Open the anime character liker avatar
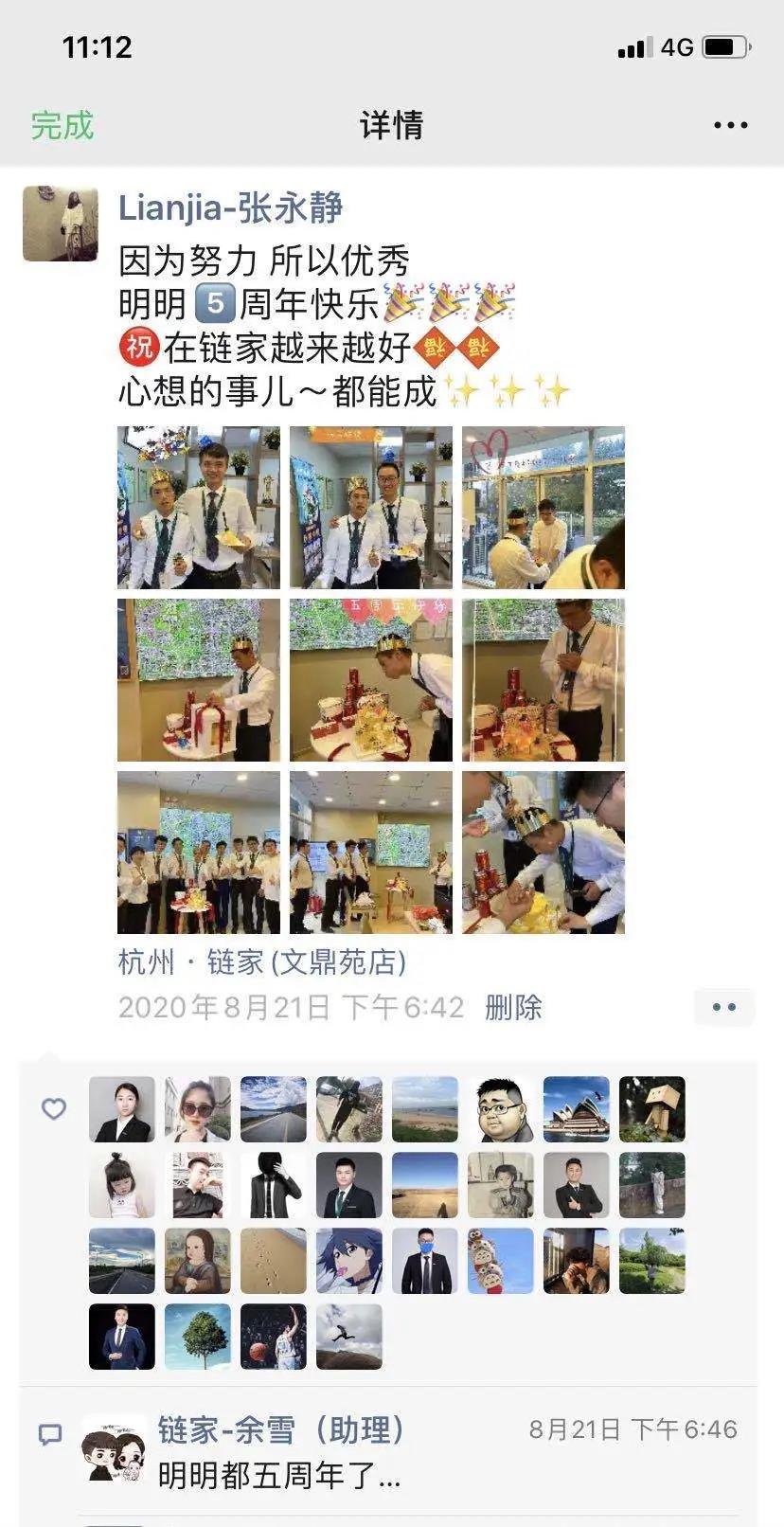This screenshot has width=784, height=1527. point(348,1261)
